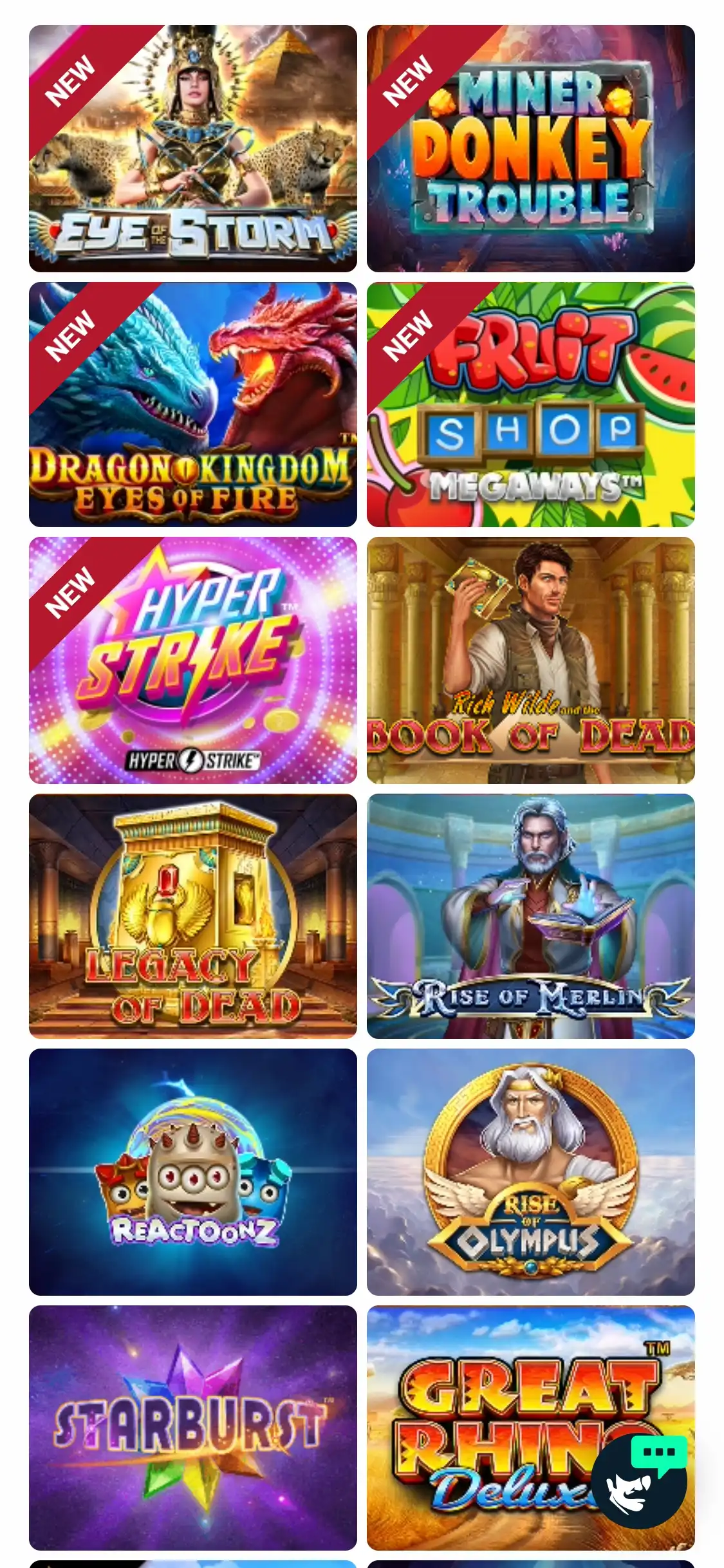The height and width of the screenshot is (1568, 724).
Task: Launch Miner Donkey Trouble slot
Action: point(530,148)
